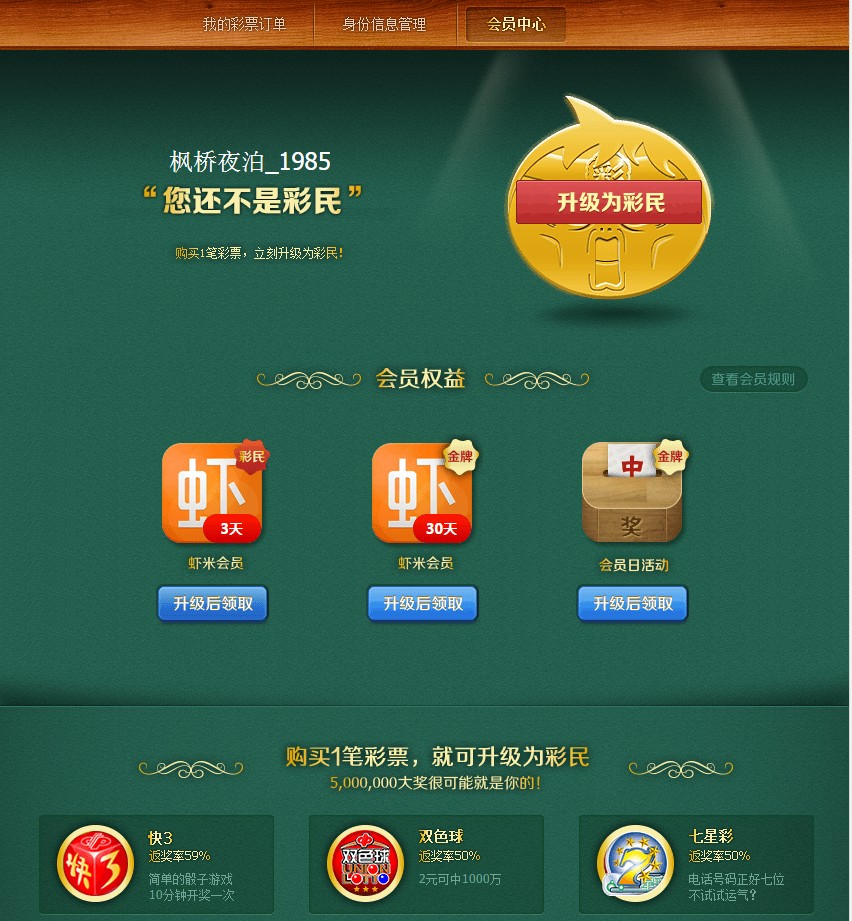The image size is (852, 921).
Task: Switch to 我的彩票订单 tab
Action: coord(244,24)
